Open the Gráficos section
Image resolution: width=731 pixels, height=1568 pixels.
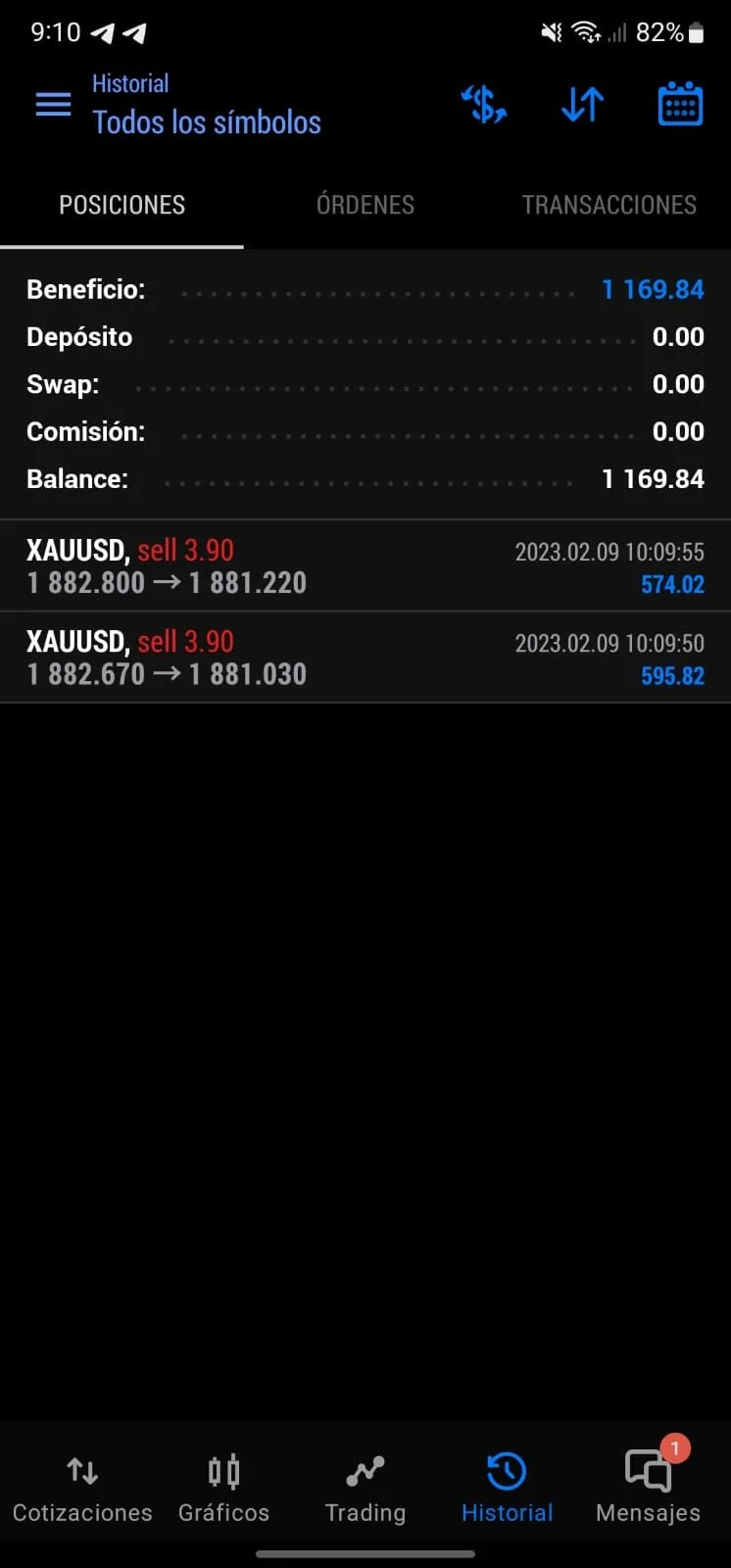click(x=223, y=1488)
